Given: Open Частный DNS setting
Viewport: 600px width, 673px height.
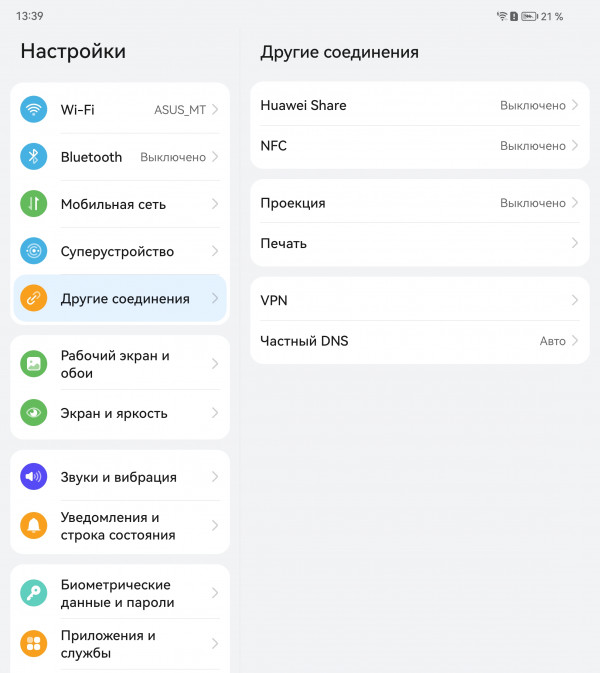Looking at the screenshot, I should [419, 341].
